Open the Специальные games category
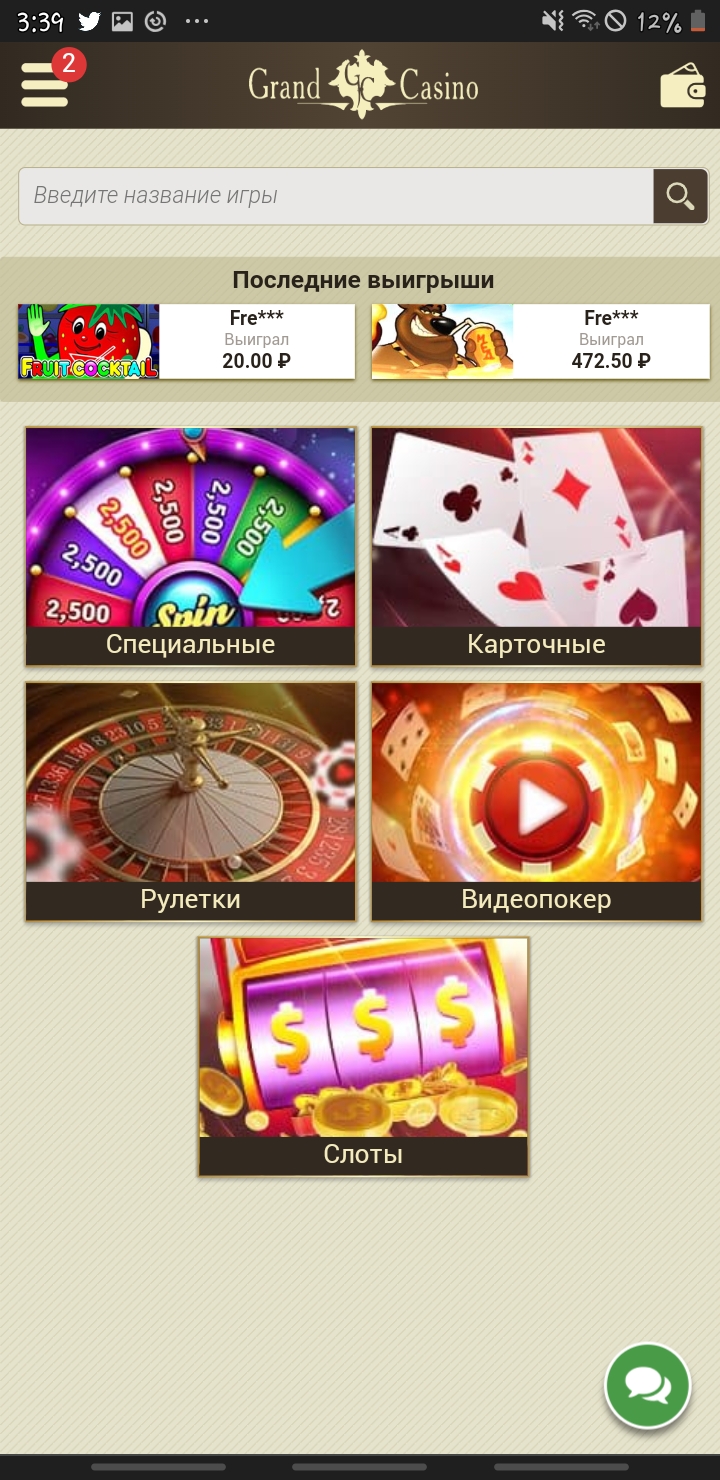720x1480 pixels. pyautogui.click(x=190, y=546)
